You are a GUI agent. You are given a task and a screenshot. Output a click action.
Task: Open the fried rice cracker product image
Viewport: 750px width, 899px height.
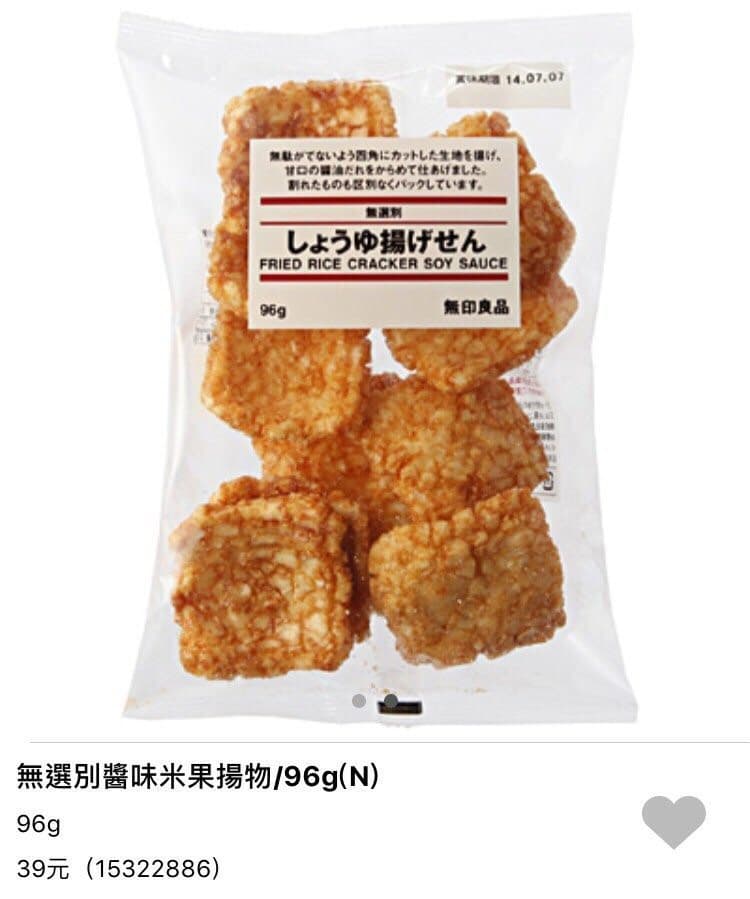(377, 368)
